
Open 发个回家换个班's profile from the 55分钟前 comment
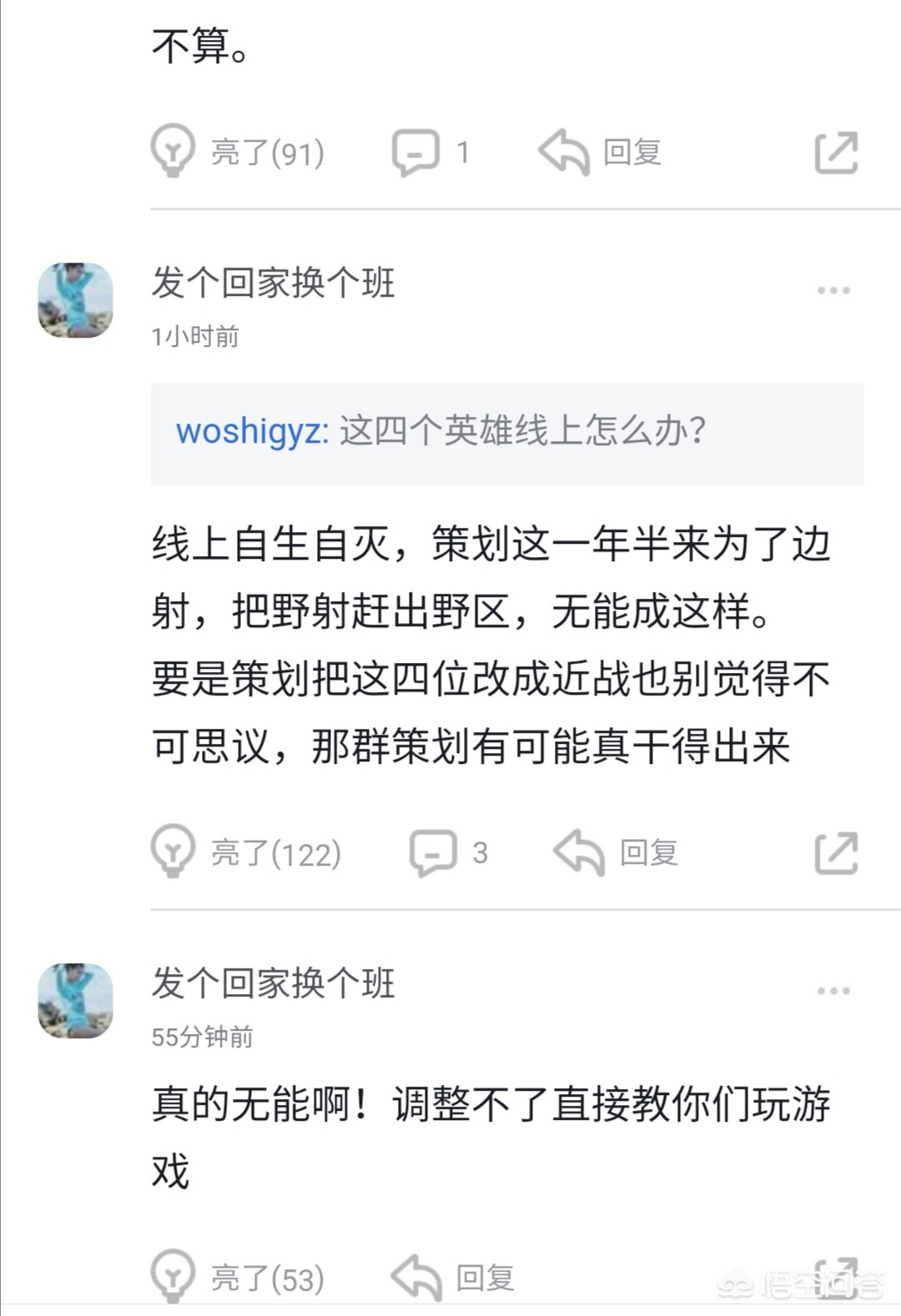click(273, 984)
